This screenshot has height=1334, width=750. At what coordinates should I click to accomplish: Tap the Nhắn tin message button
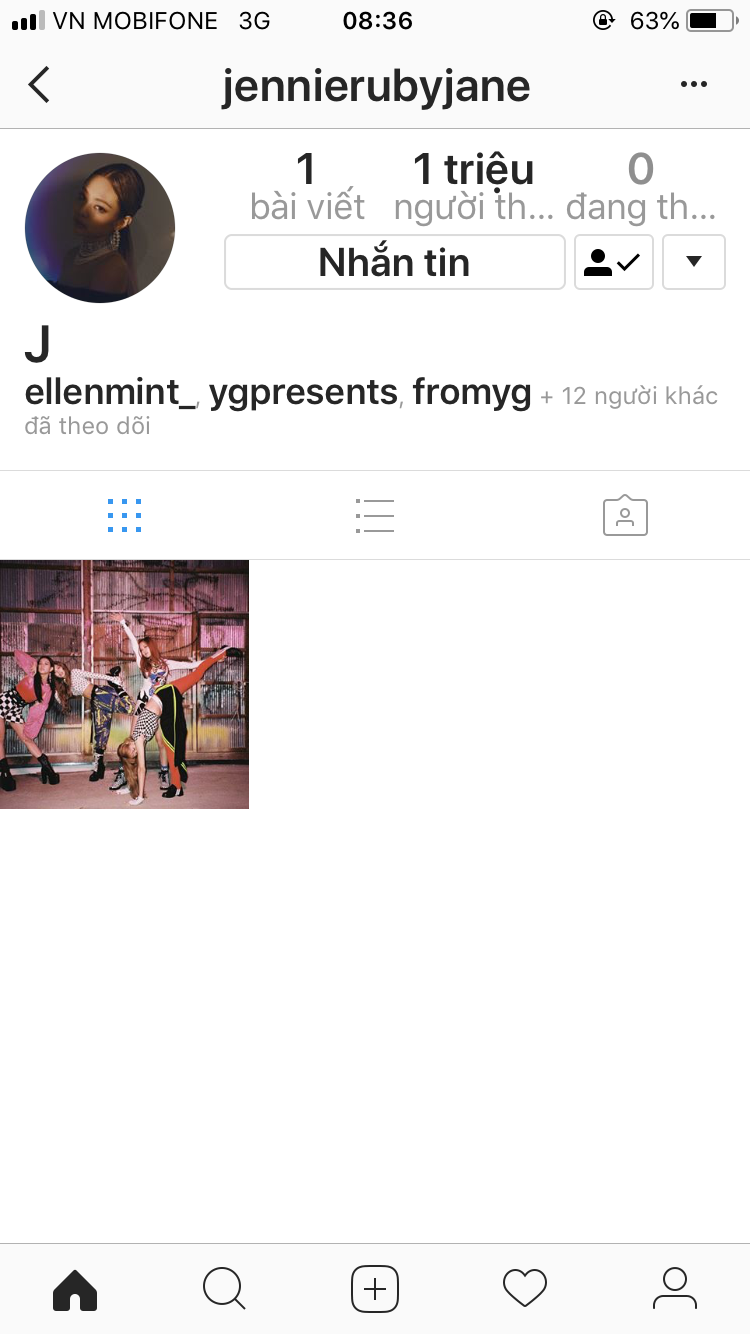pos(394,262)
